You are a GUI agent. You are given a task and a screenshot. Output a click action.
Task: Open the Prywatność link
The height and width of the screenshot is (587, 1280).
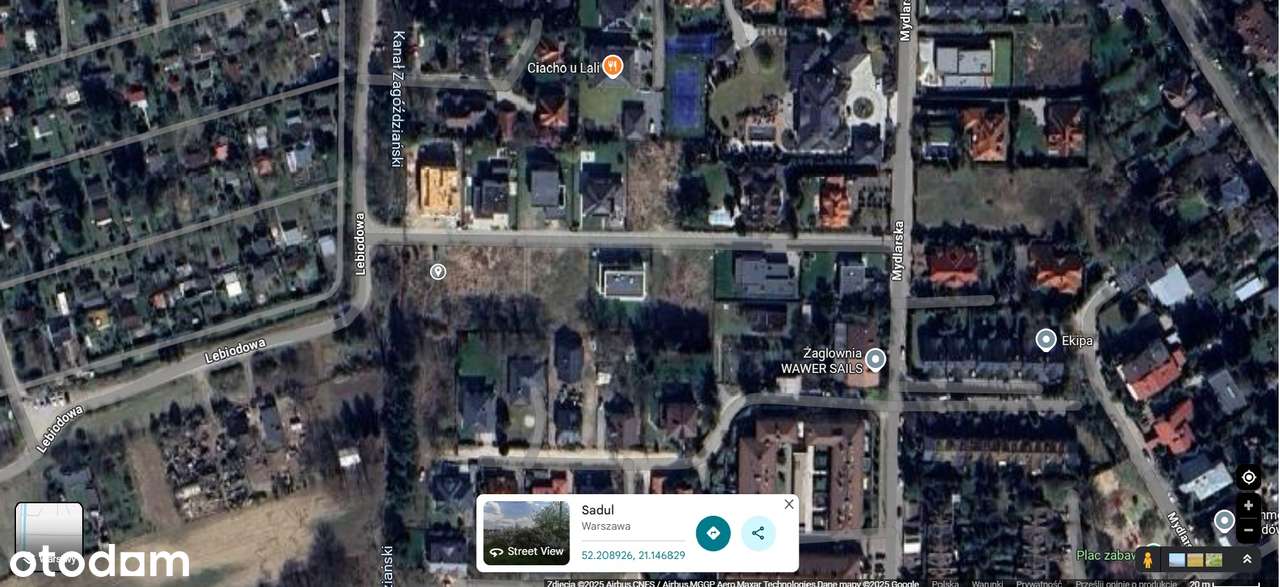(1038, 583)
